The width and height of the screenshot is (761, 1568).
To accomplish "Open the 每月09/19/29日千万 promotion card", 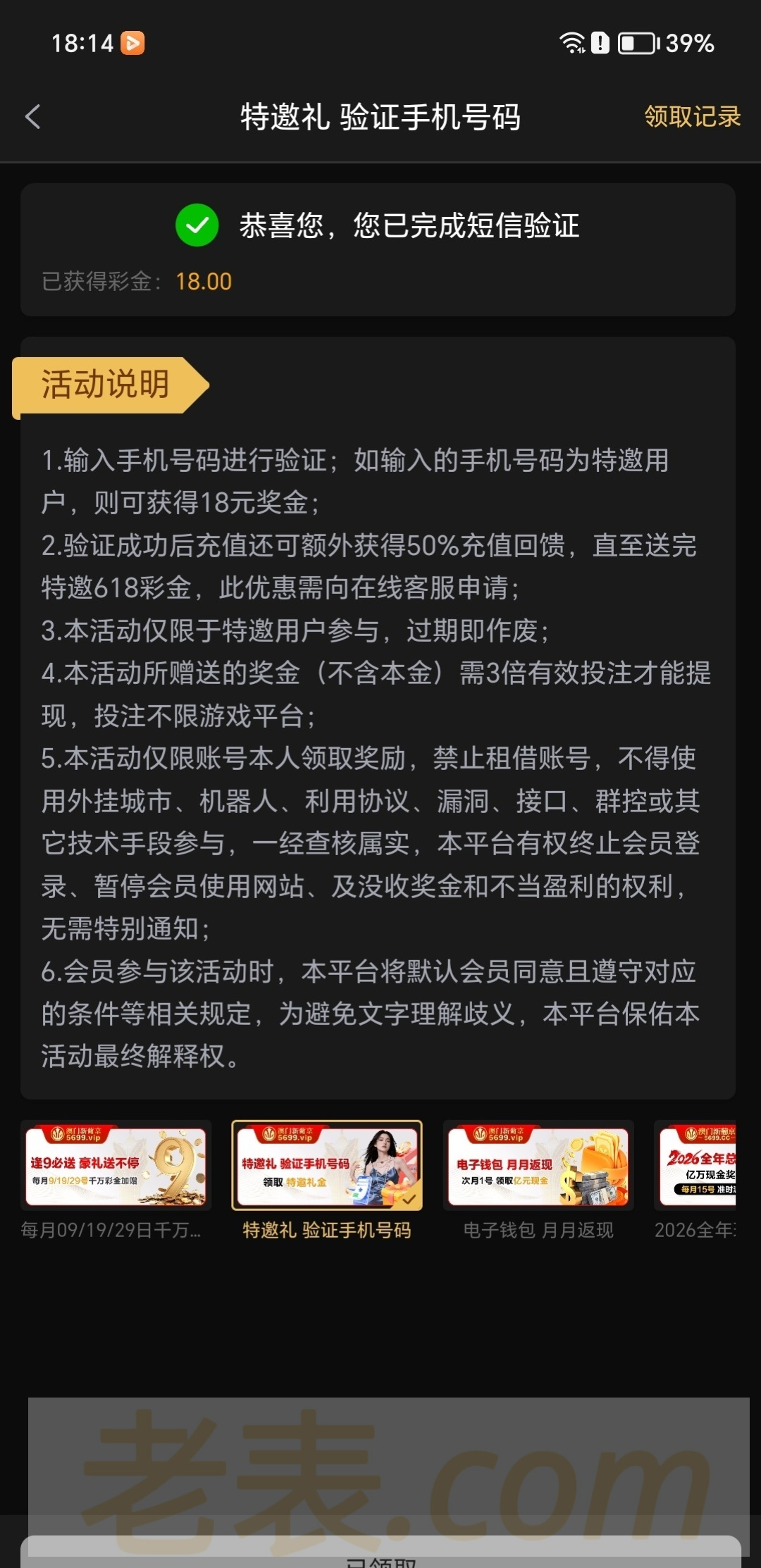I will [116, 1166].
